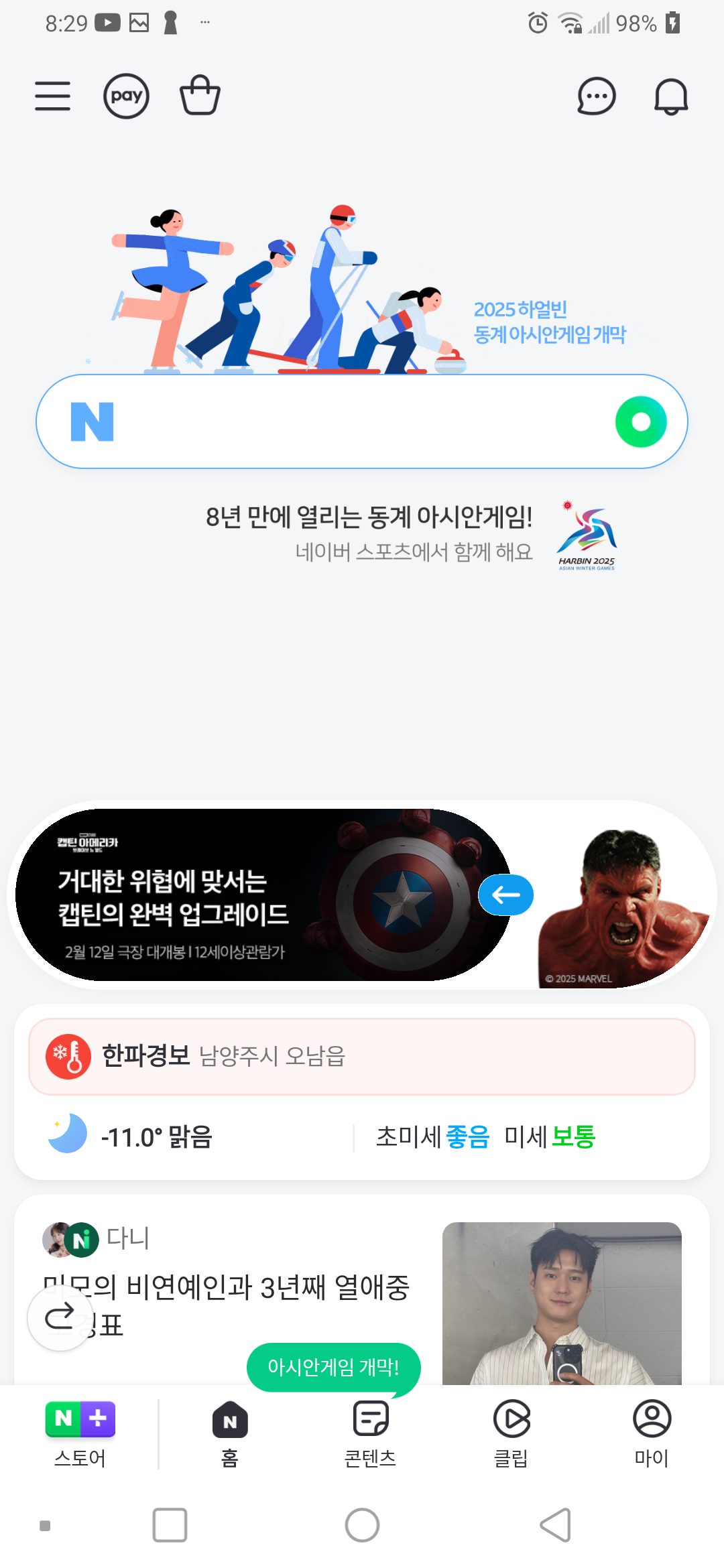724x1568 pixels.
Task: Open the shopping basket icon
Action: tap(200, 96)
